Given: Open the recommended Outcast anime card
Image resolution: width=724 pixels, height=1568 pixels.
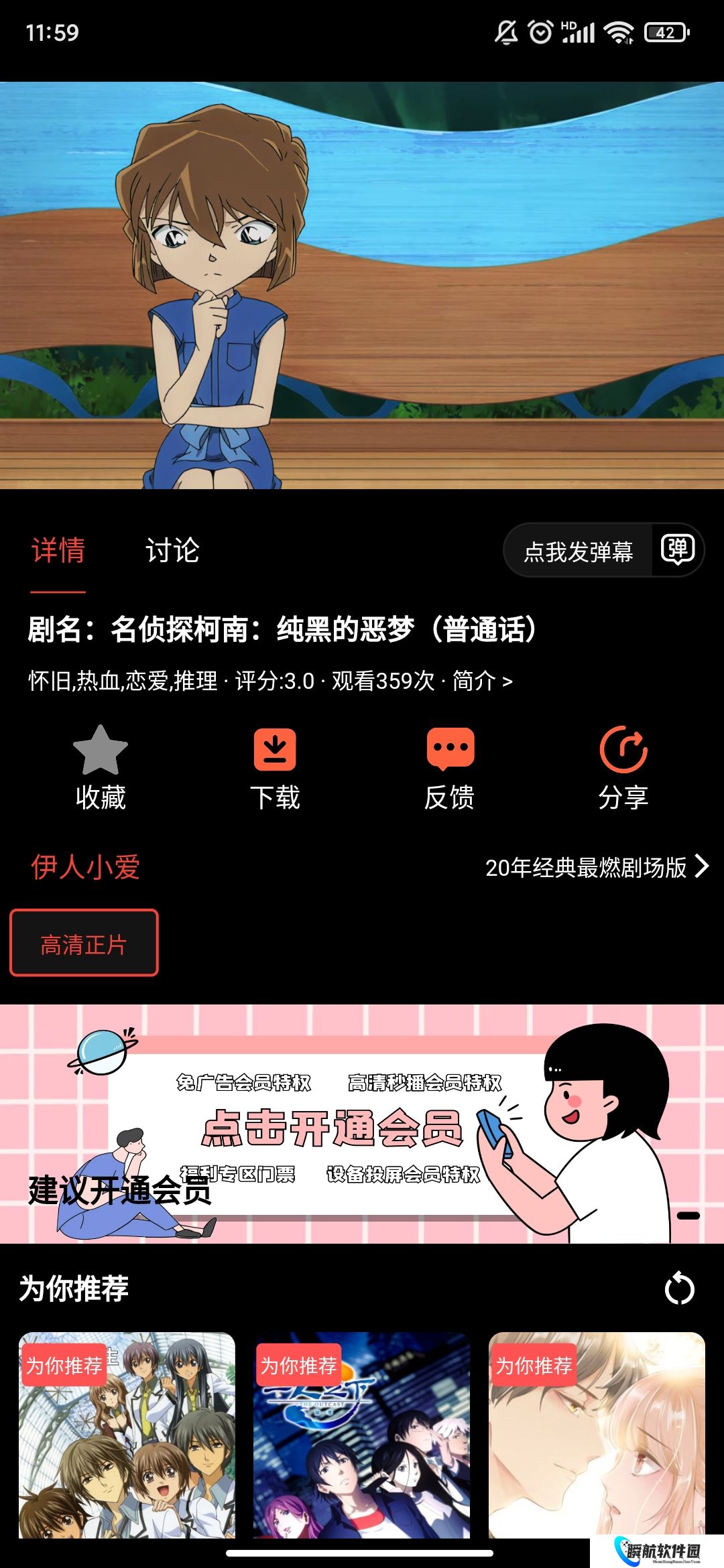Looking at the screenshot, I should pyautogui.click(x=362, y=1434).
